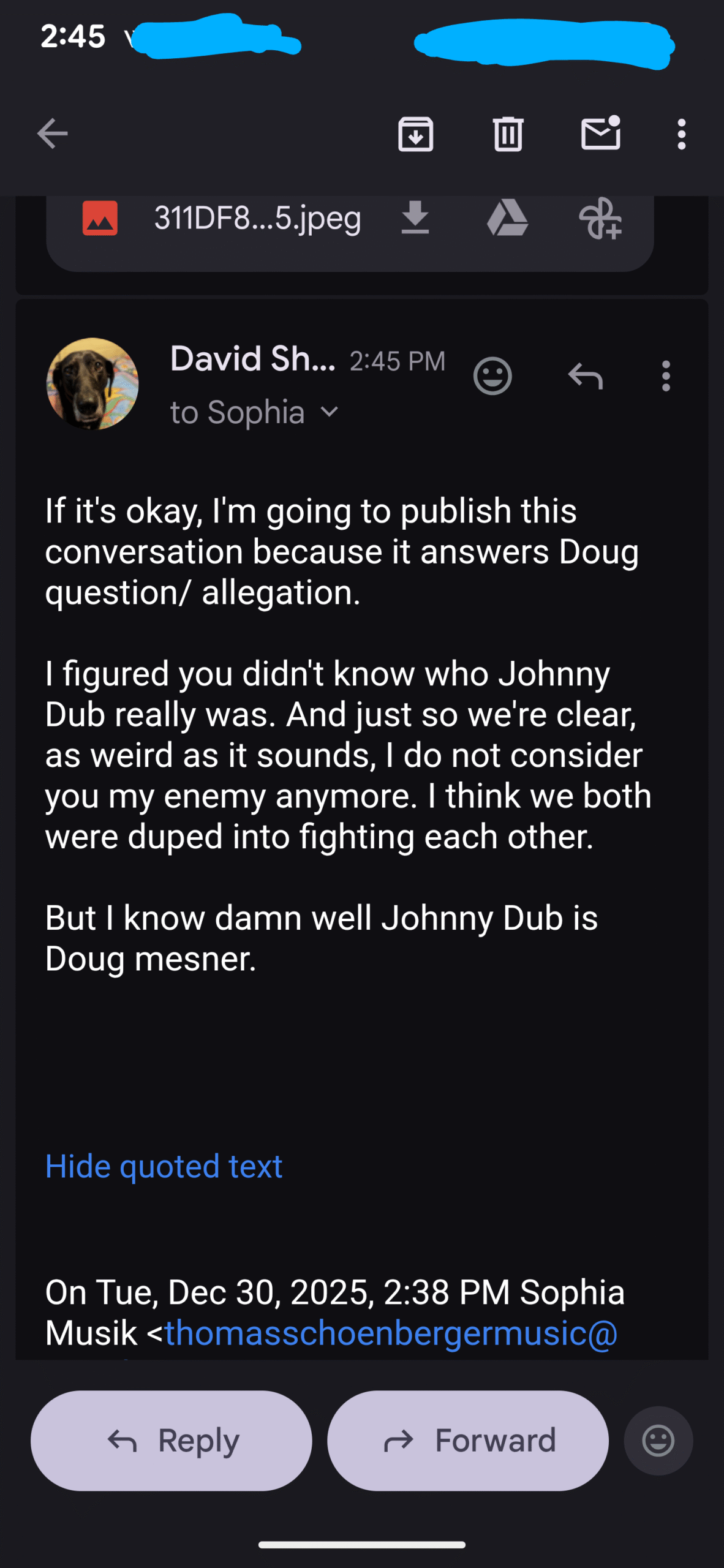Tap the Forward button
The image size is (724, 1568).
point(468,1441)
